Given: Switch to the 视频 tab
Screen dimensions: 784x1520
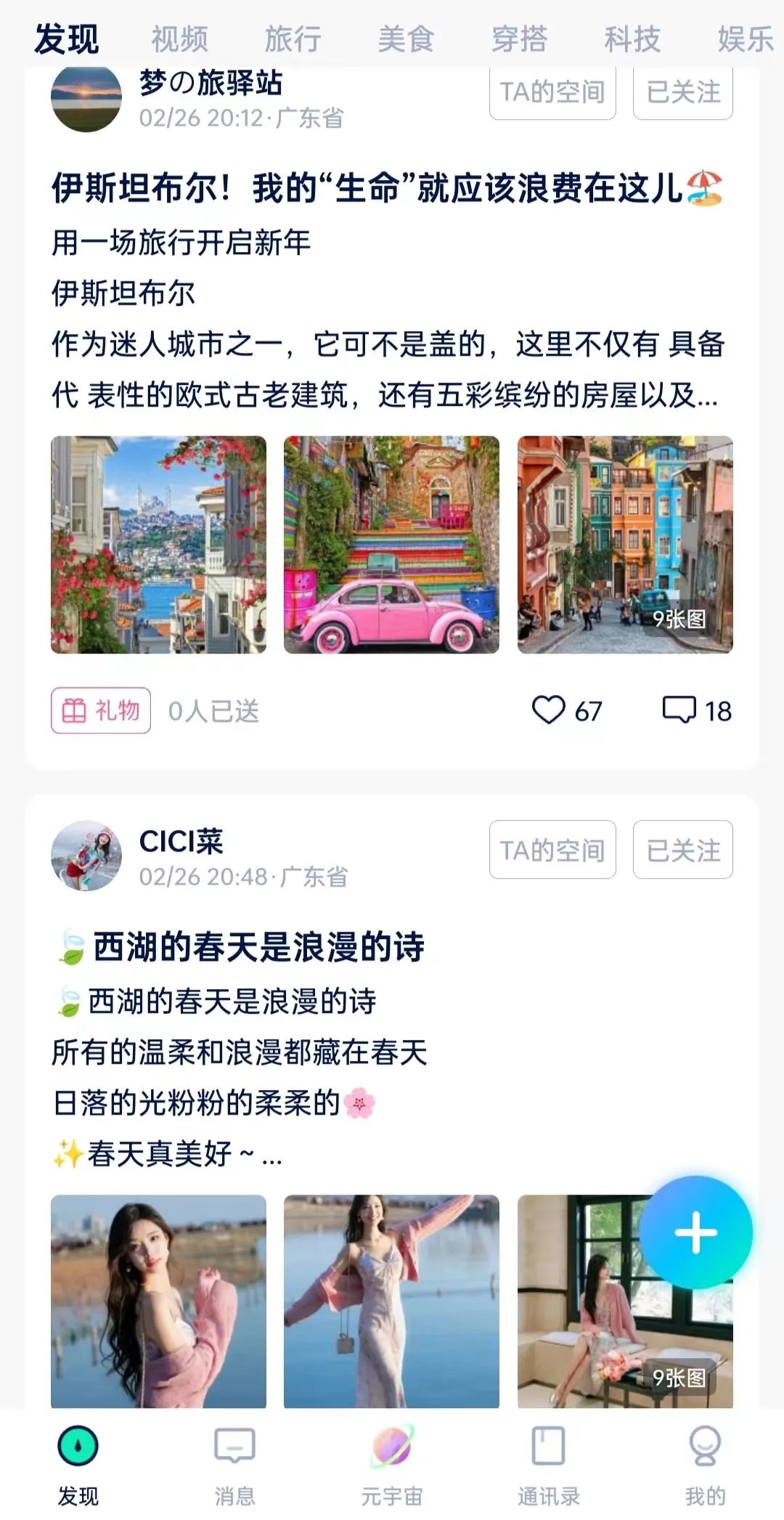Looking at the screenshot, I should (179, 39).
